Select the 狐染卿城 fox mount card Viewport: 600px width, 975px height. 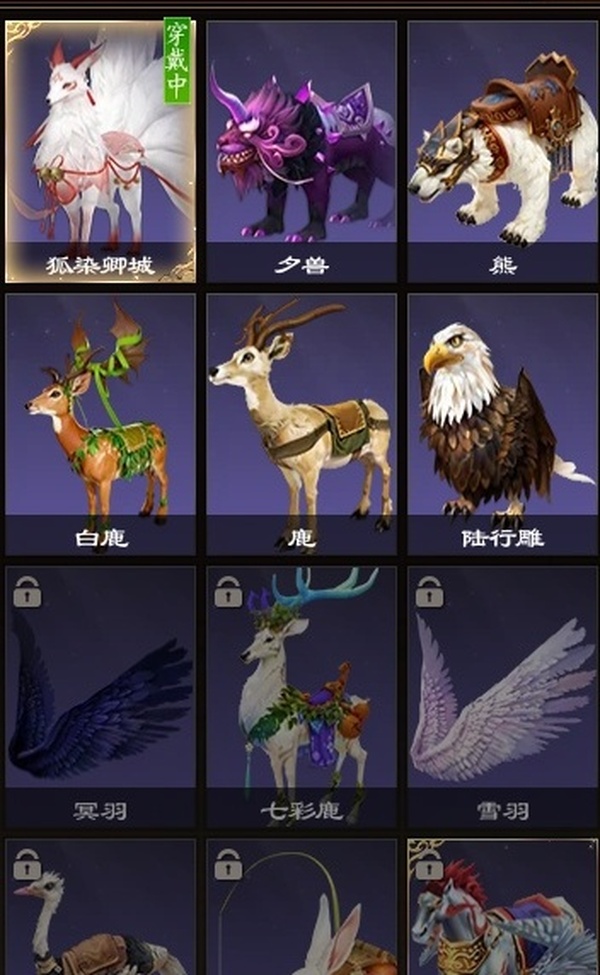(100, 150)
